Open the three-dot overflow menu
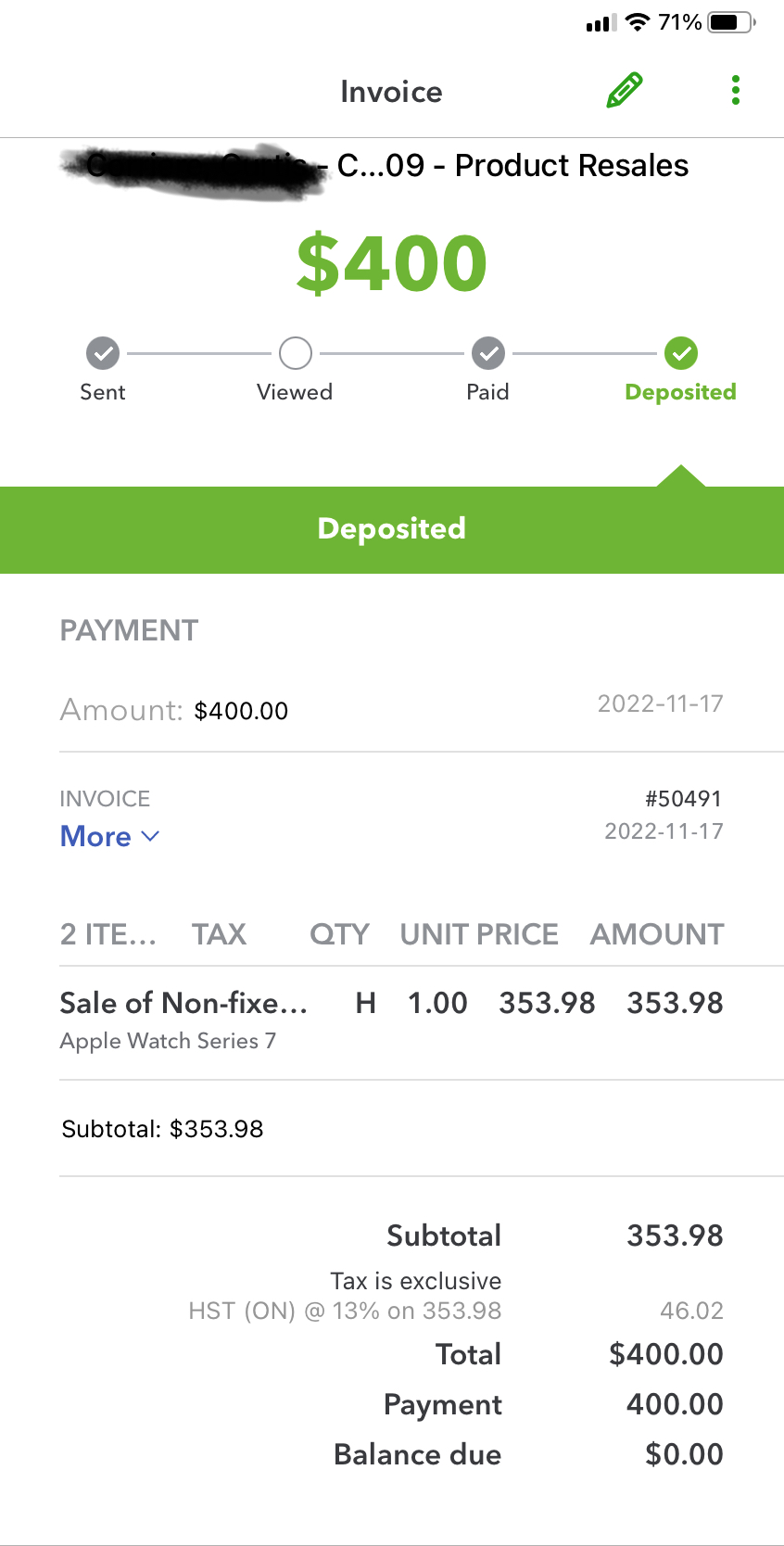Viewport: 784px width, 1546px height. (735, 89)
